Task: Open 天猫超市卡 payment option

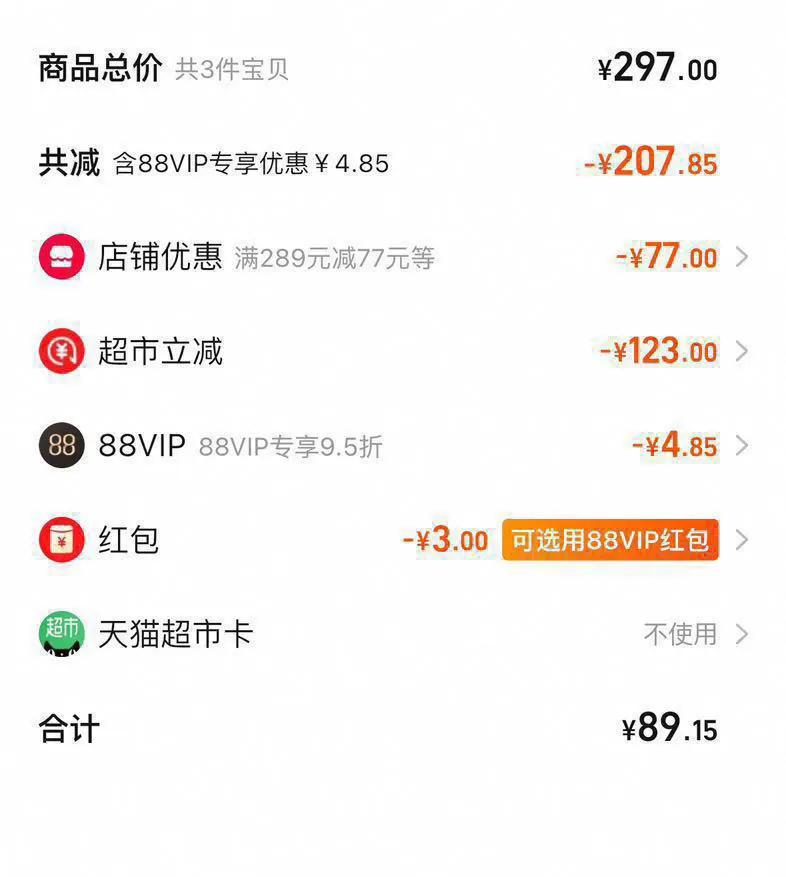Action: 393,634
